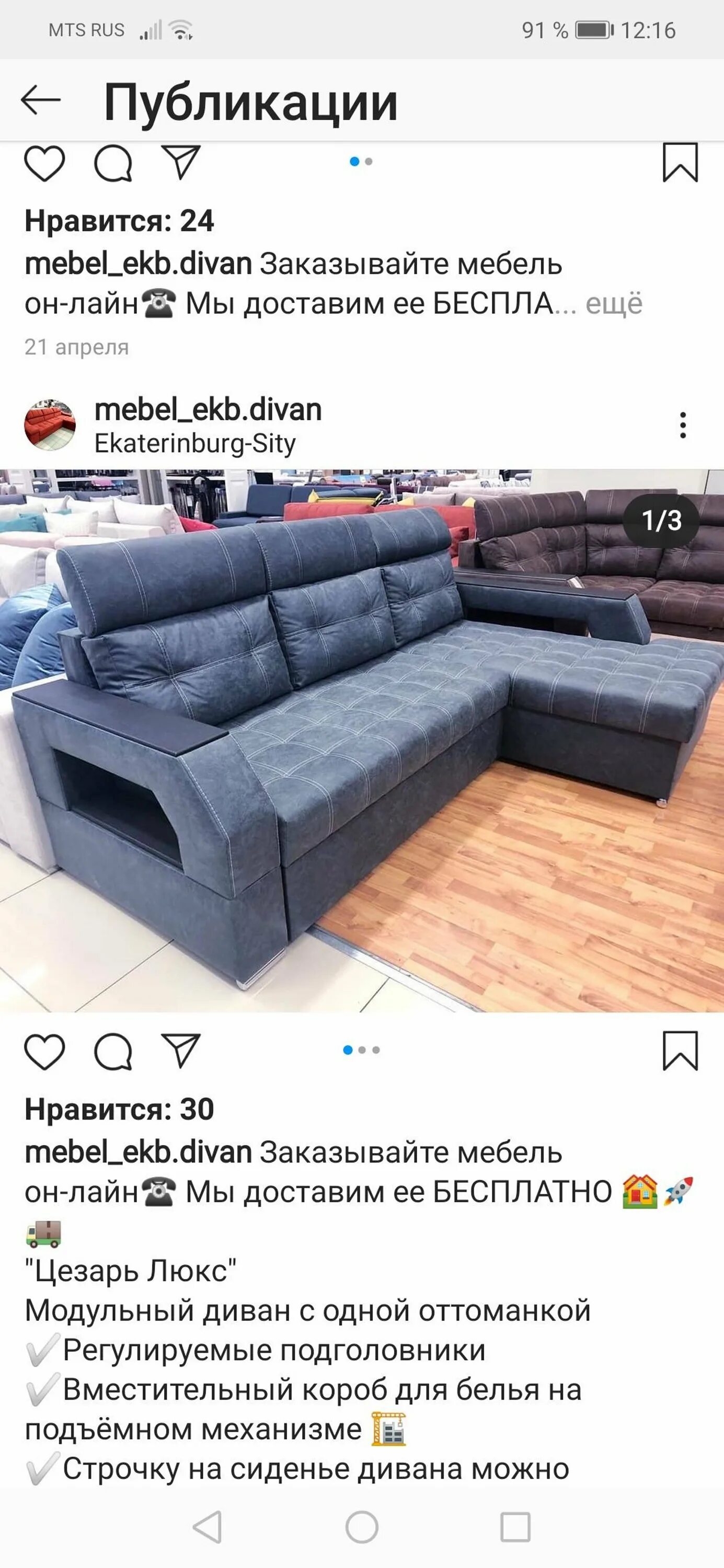Like the post with 24 likes
Image resolution: width=724 pixels, height=1568 pixels.
tap(44, 163)
